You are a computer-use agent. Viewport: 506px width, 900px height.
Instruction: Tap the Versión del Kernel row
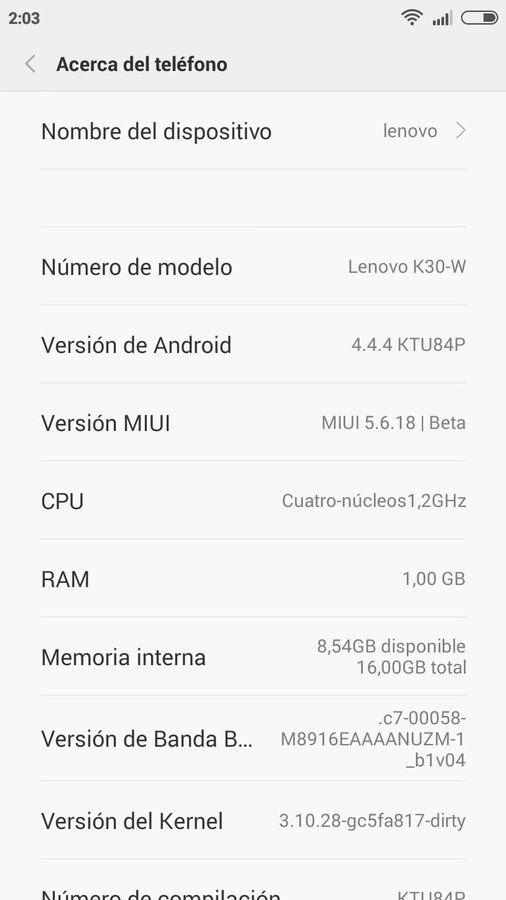coord(253,821)
